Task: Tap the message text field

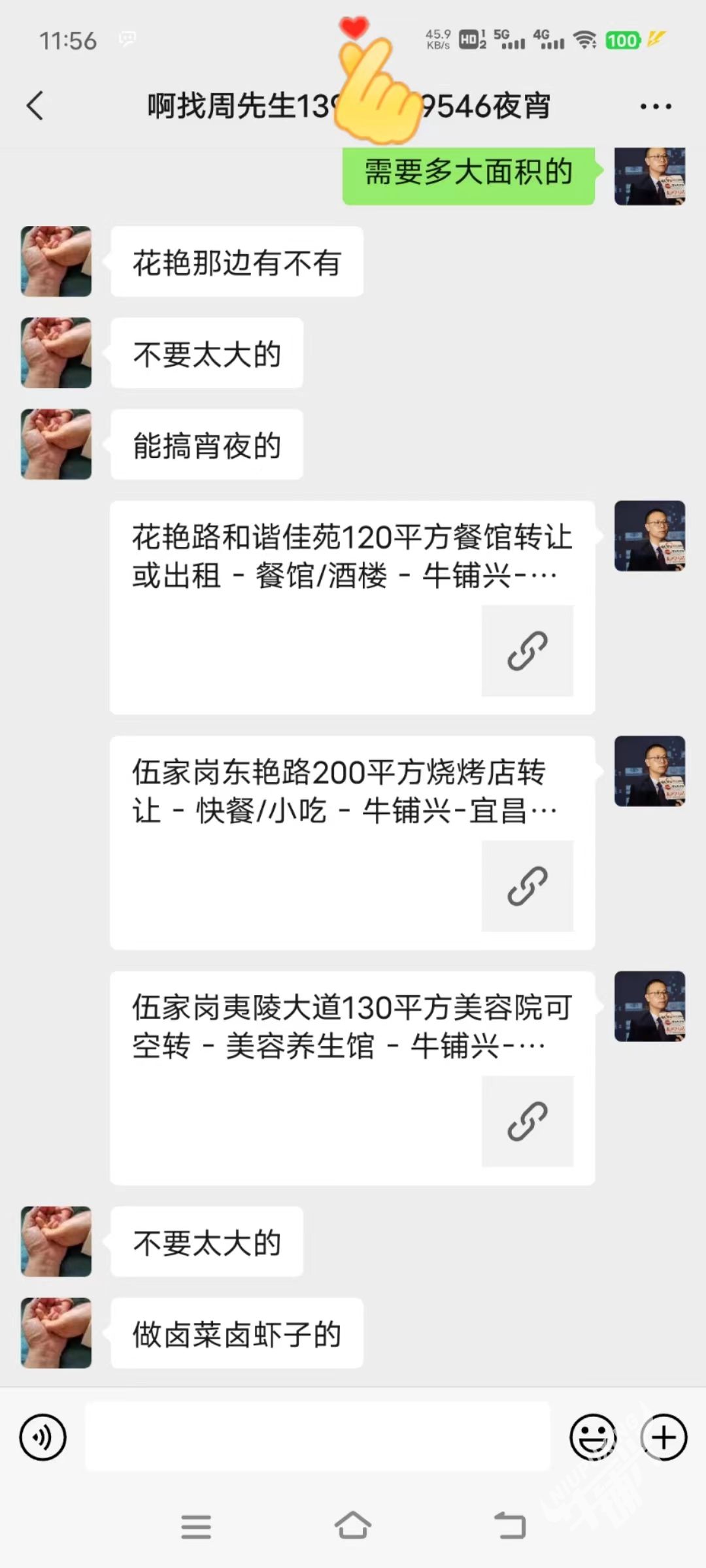Action: click(318, 1437)
